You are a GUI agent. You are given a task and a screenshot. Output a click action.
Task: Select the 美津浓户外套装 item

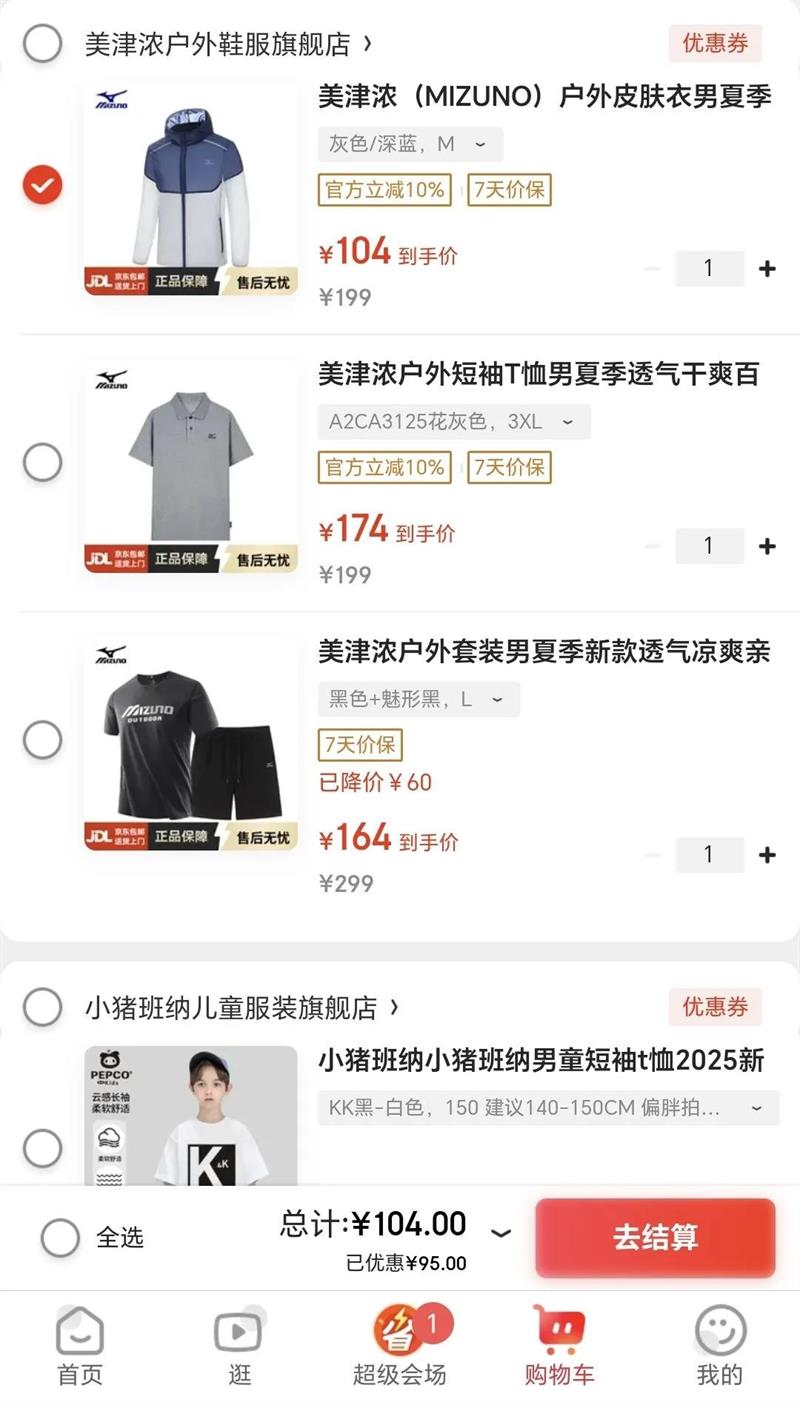[43, 741]
